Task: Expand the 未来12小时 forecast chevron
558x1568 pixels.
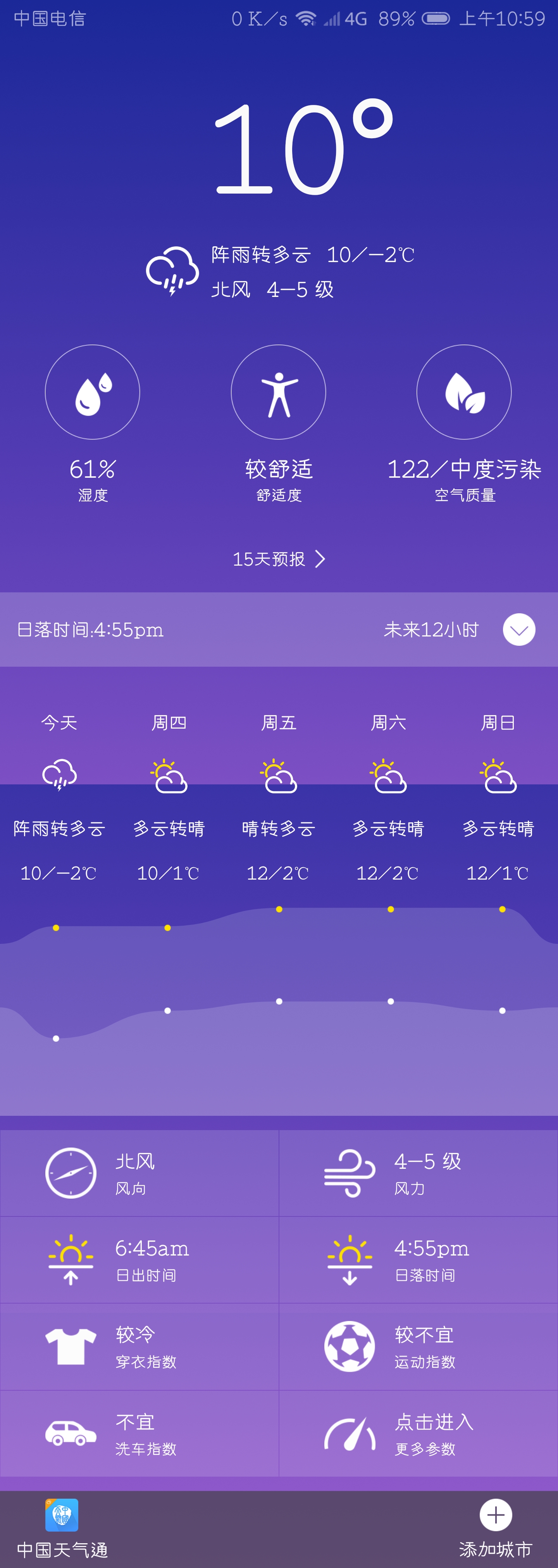Action: pyautogui.click(x=519, y=630)
